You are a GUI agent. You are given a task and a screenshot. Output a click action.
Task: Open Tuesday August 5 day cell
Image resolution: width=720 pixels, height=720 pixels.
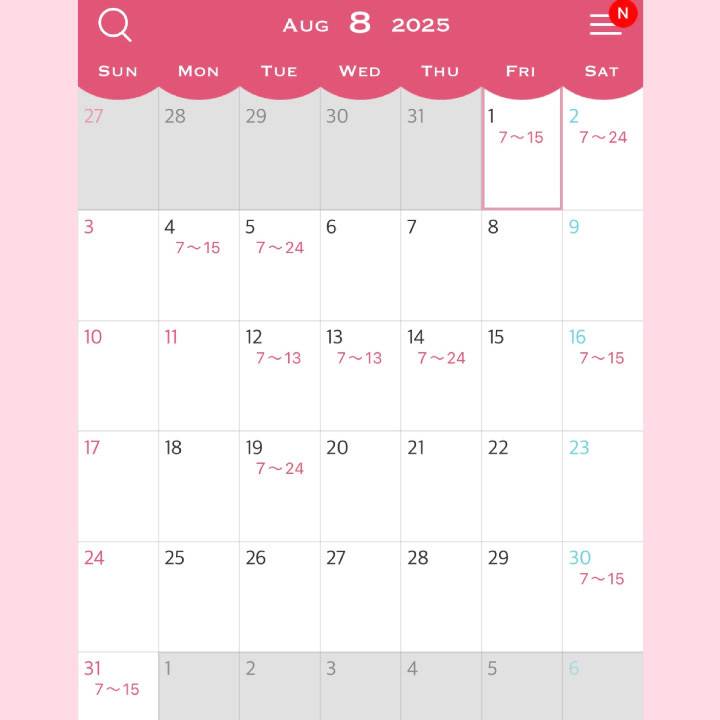coord(279,265)
